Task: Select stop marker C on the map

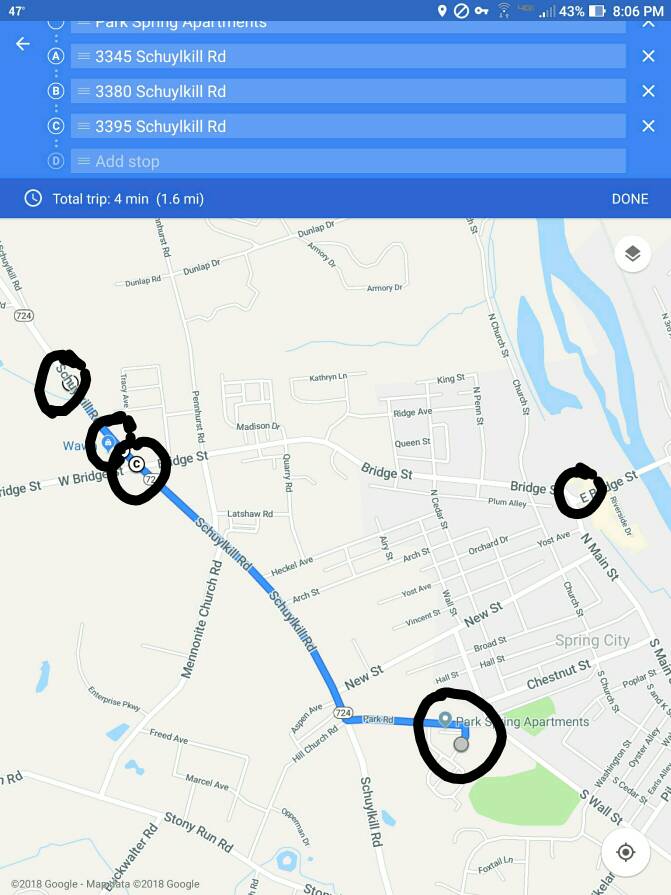Action: tap(138, 463)
